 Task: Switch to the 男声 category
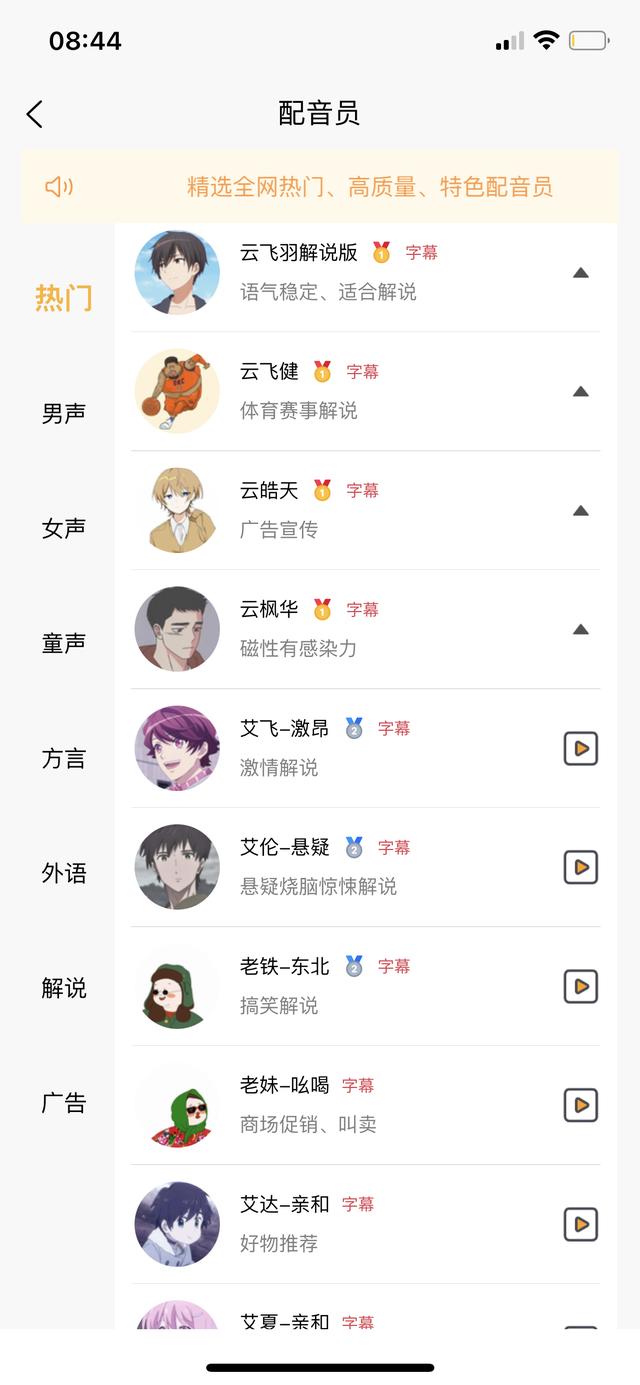[64, 413]
